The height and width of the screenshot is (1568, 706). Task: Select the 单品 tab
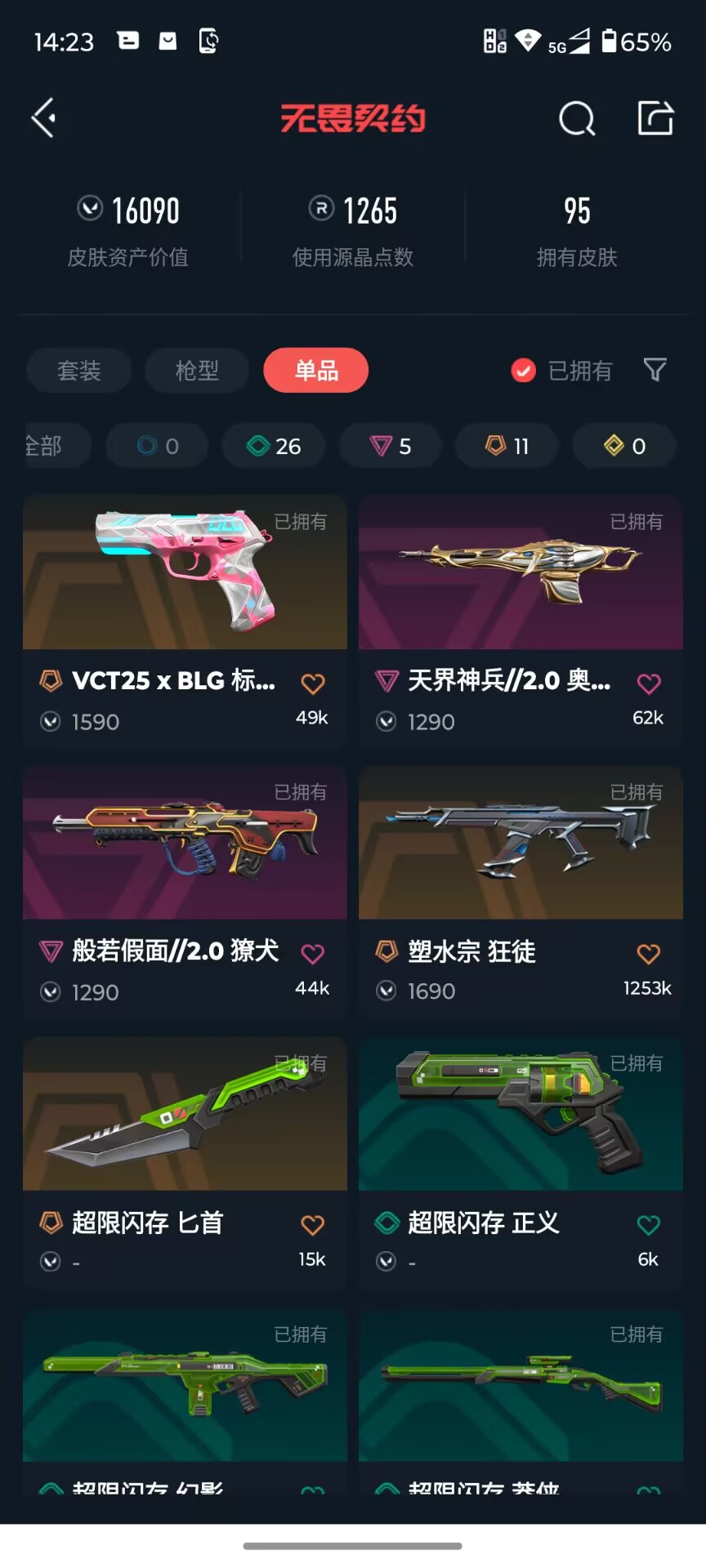pos(316,371)
